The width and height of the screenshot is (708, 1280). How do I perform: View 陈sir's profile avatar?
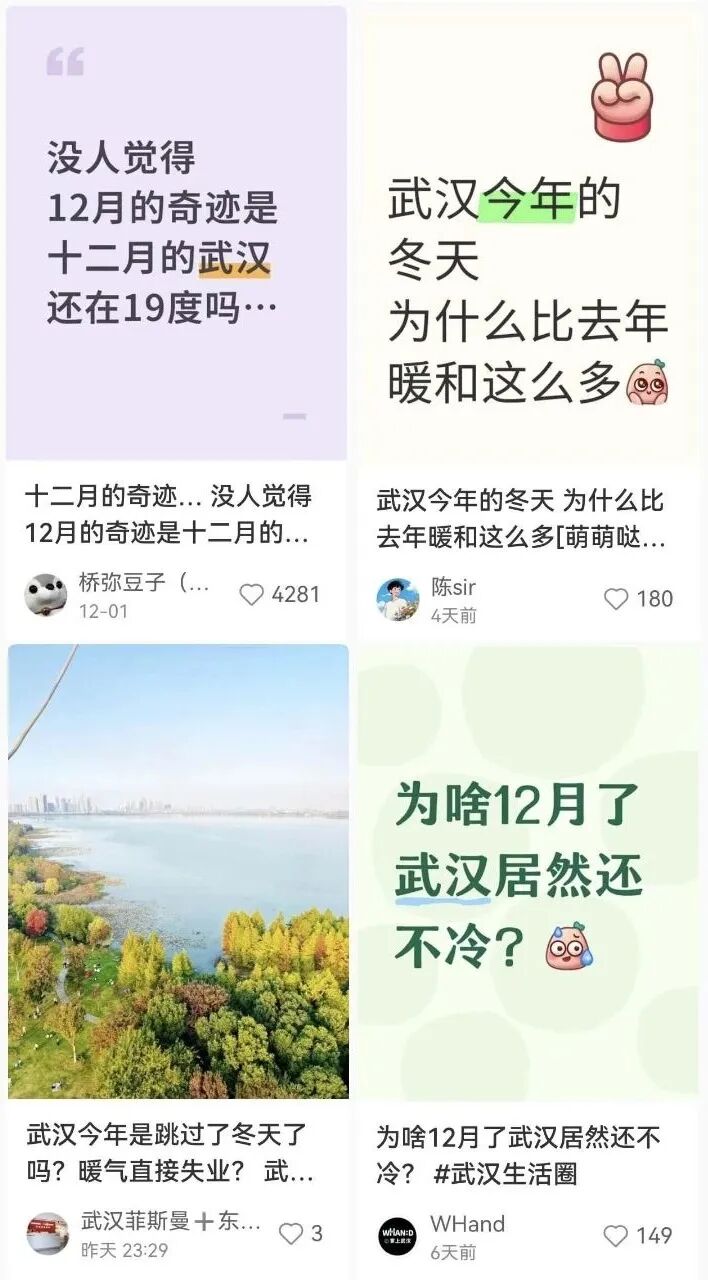[x=397, y=599]
